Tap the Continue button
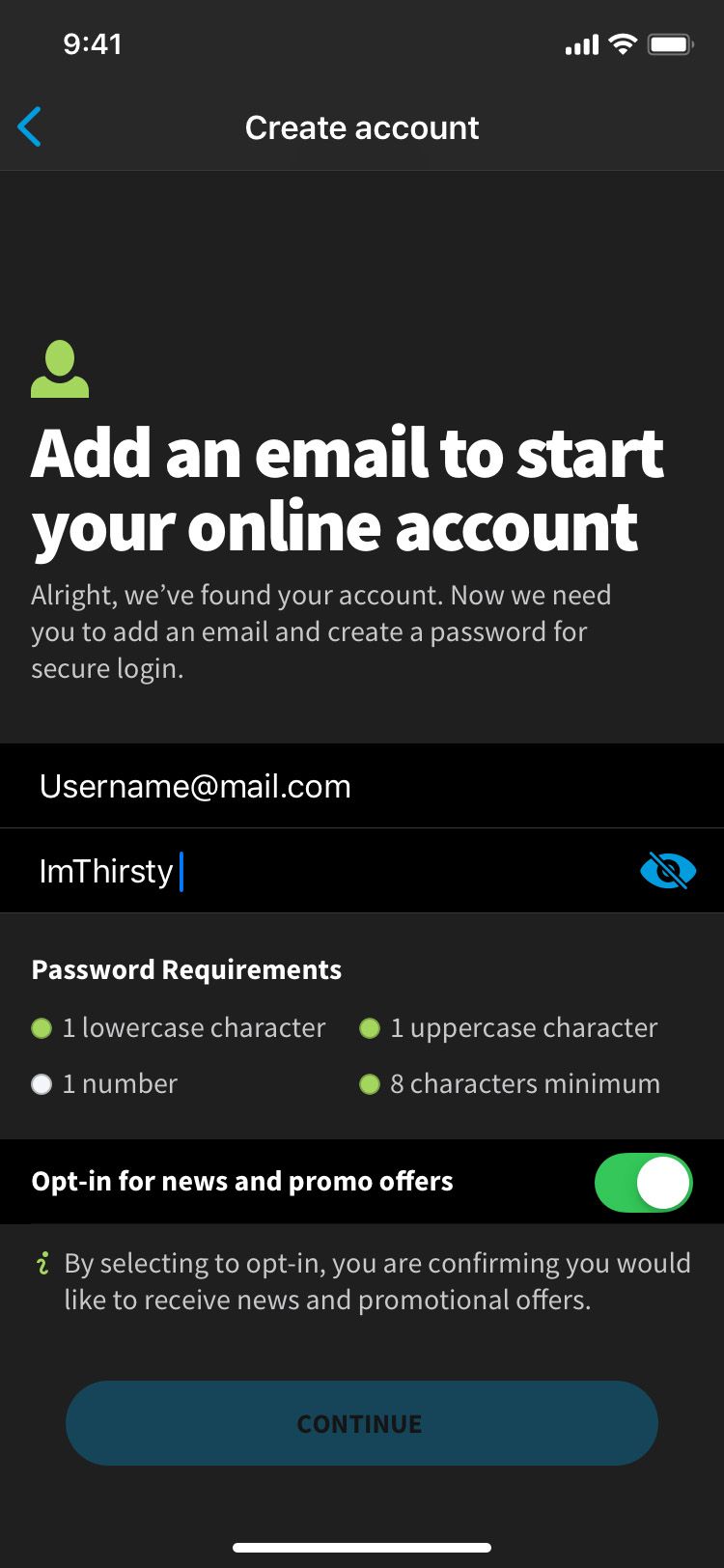This screenshot has height=1568, width=724. point(361,1423)
